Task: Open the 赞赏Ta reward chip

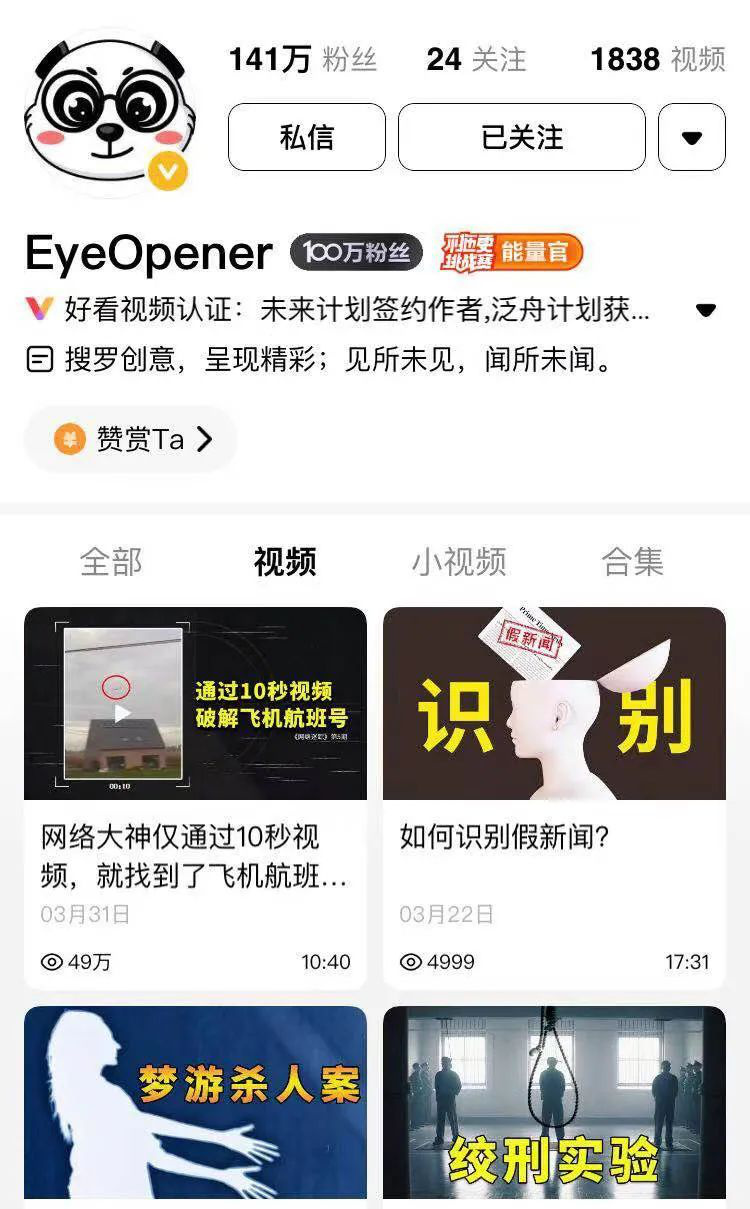Action: coord(131,439)
